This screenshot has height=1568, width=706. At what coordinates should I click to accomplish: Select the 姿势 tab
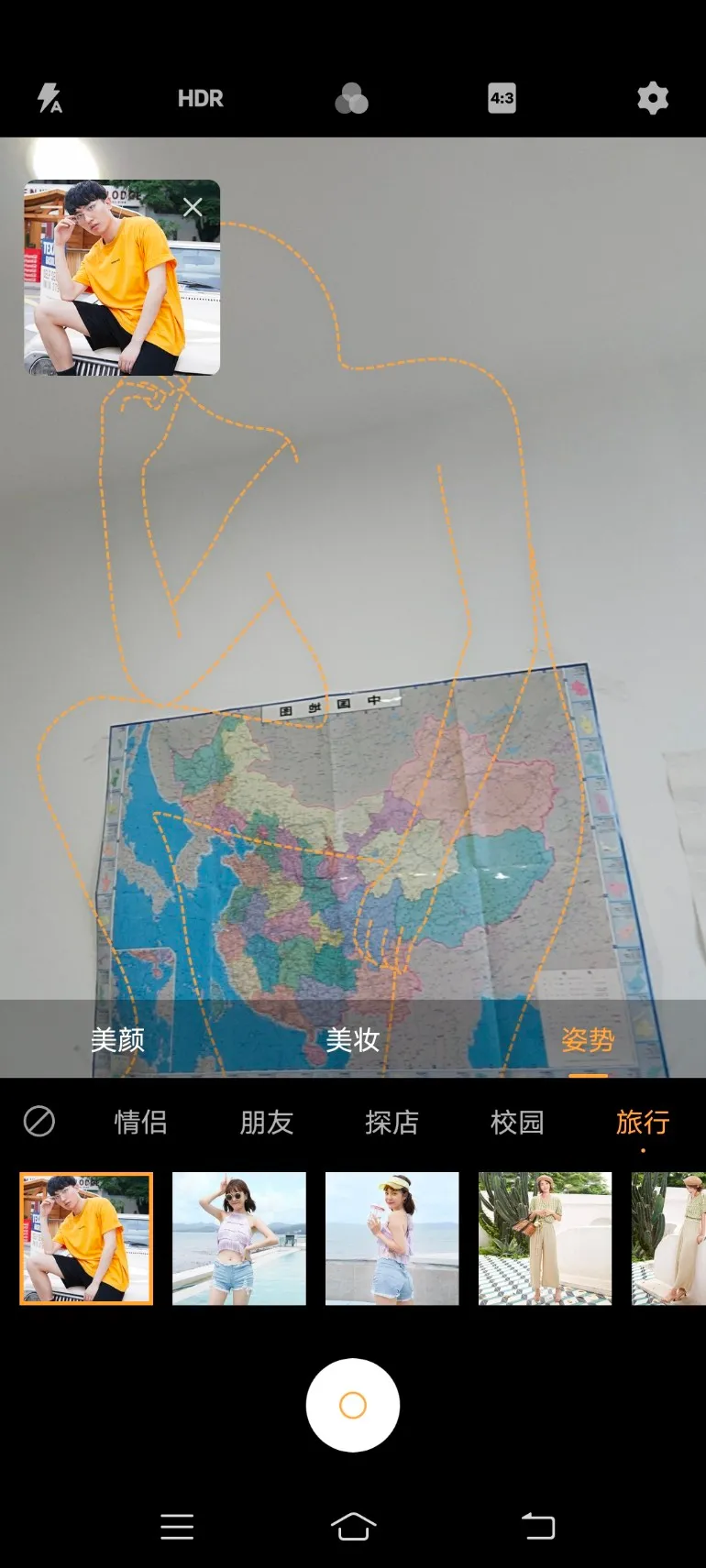pos(588,1040)
